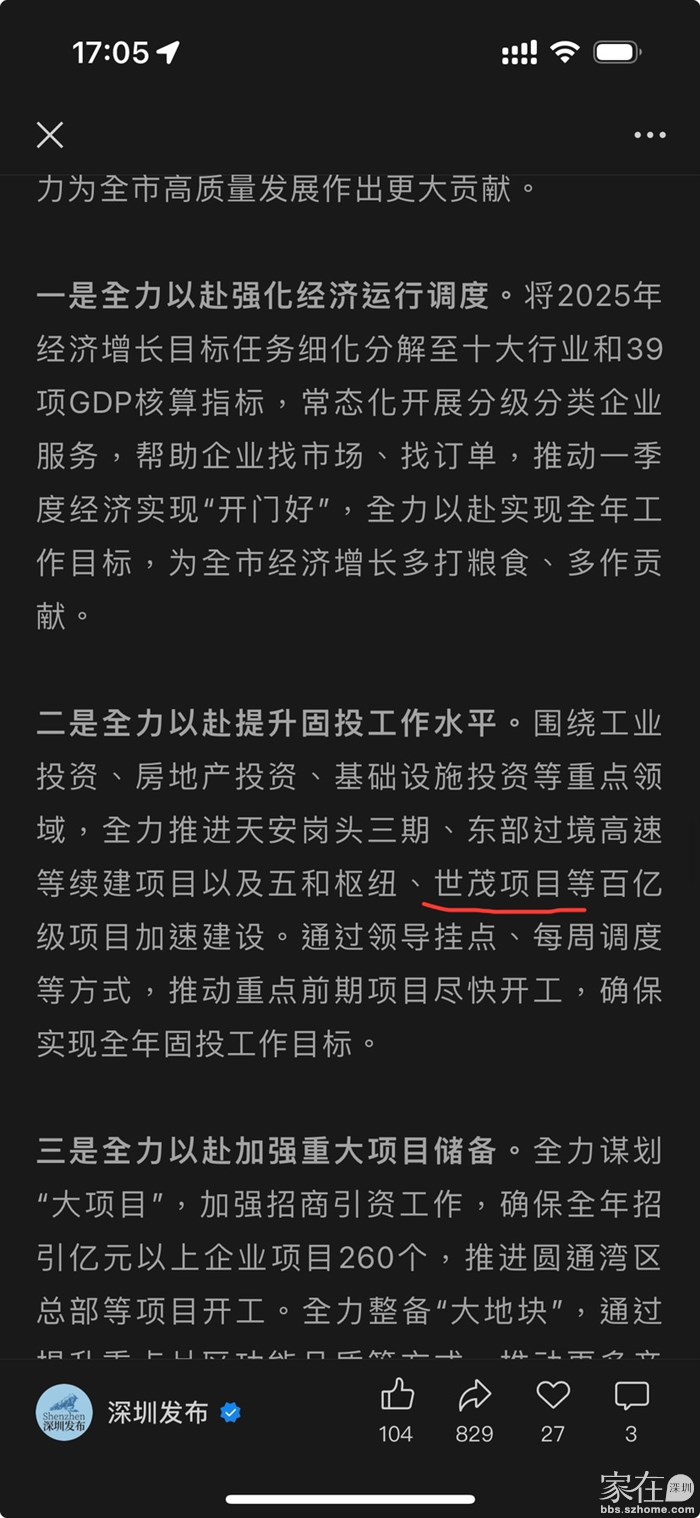The height and width of the screenshot is (1518, 700).
Task: Open the three-dot more options menu
Action: tap(649, 136)
